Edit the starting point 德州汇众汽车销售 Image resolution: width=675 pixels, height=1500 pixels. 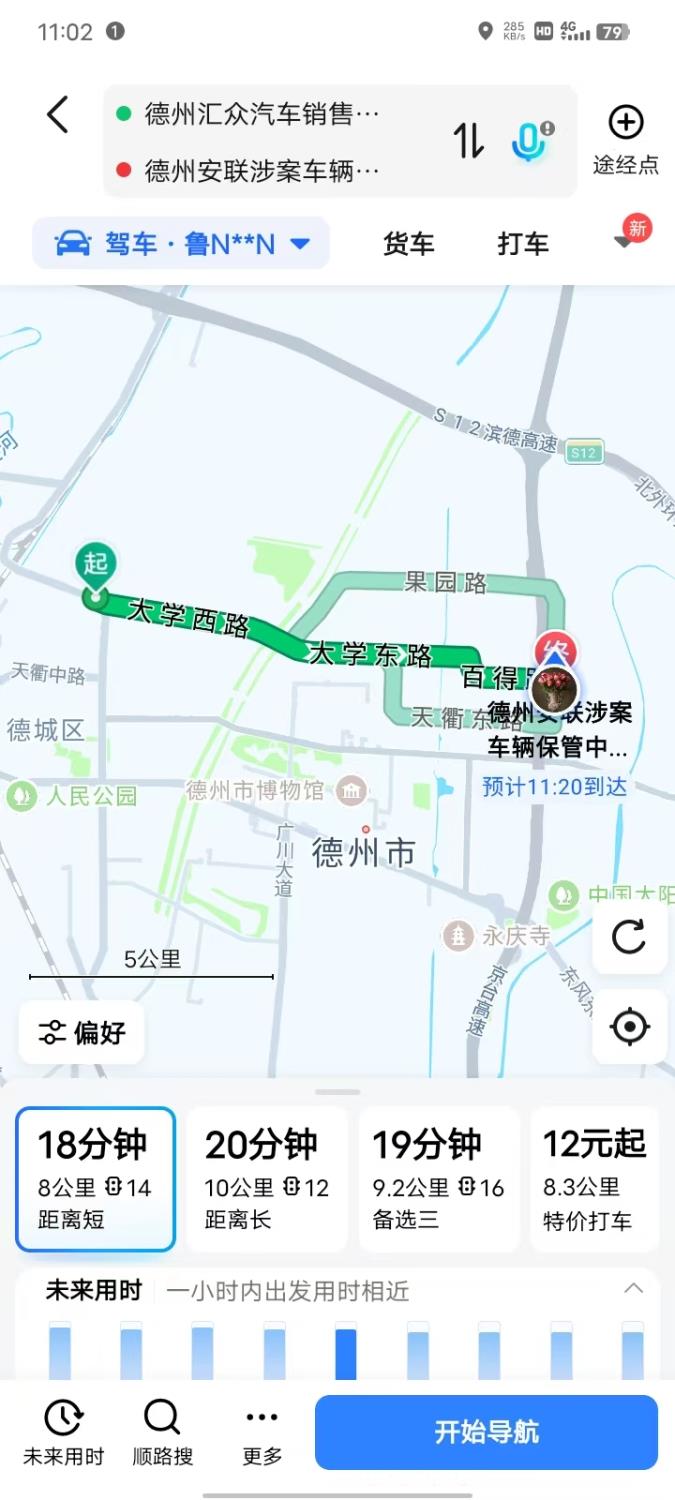pyautogui.click(x=262, y=113)
